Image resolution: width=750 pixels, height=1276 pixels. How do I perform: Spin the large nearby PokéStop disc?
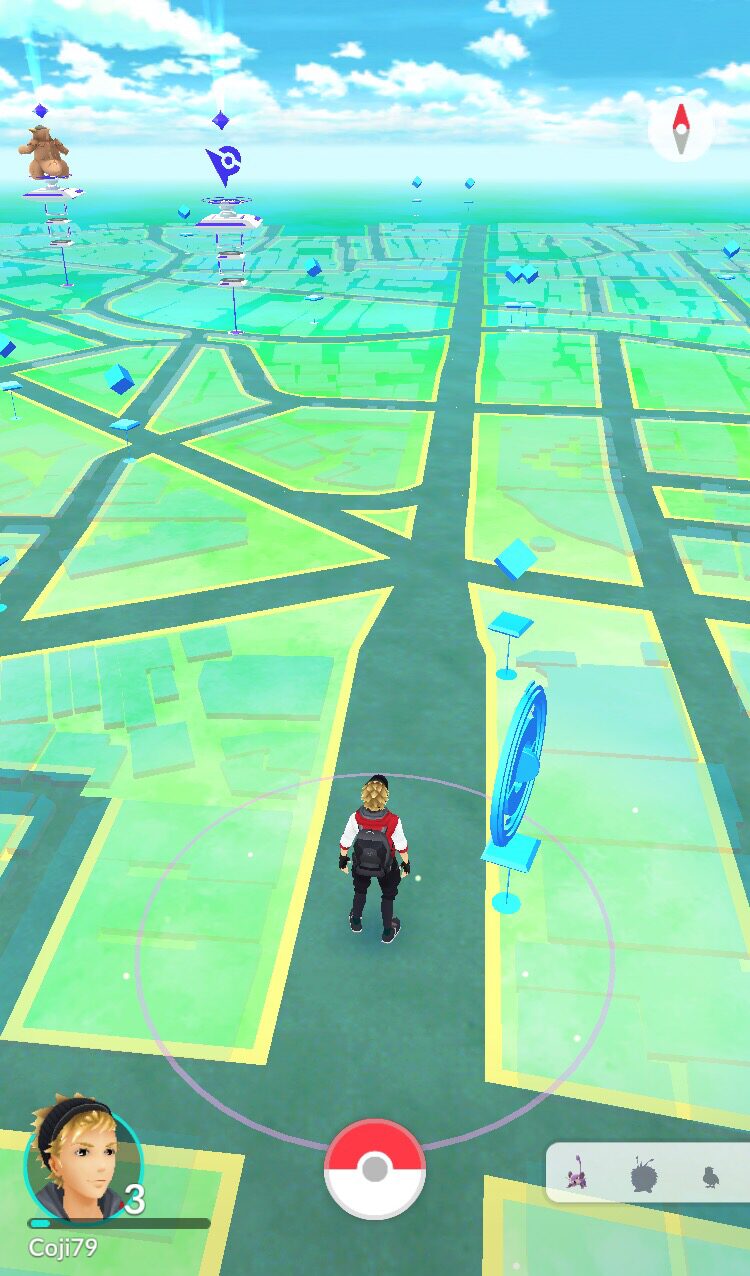(x=520, y=765)
